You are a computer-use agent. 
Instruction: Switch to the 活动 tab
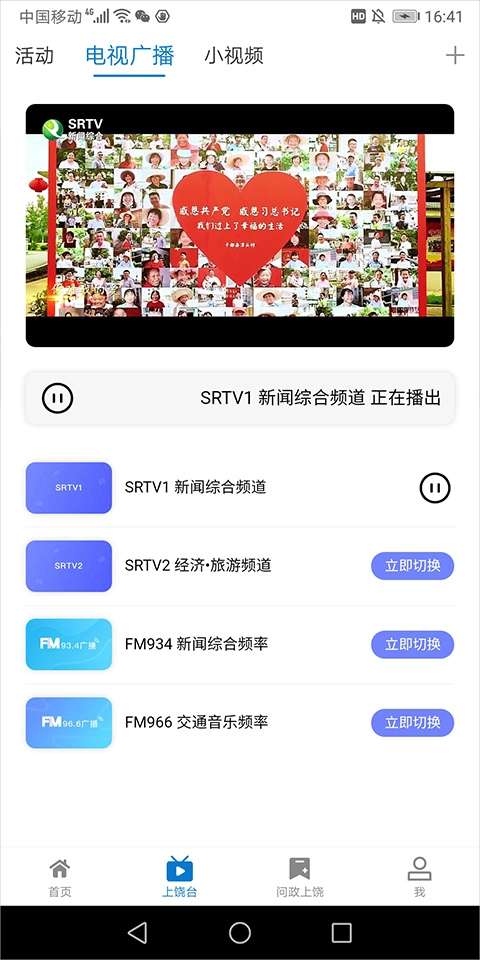pos(34,56)
